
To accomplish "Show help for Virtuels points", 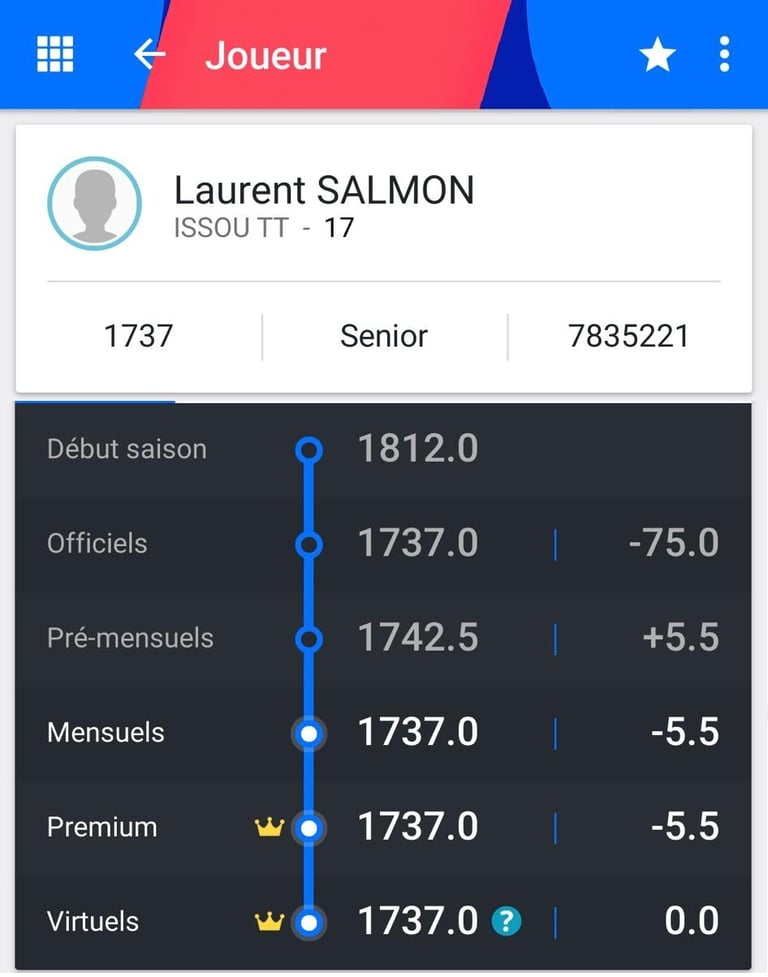I will click(506, 921).
